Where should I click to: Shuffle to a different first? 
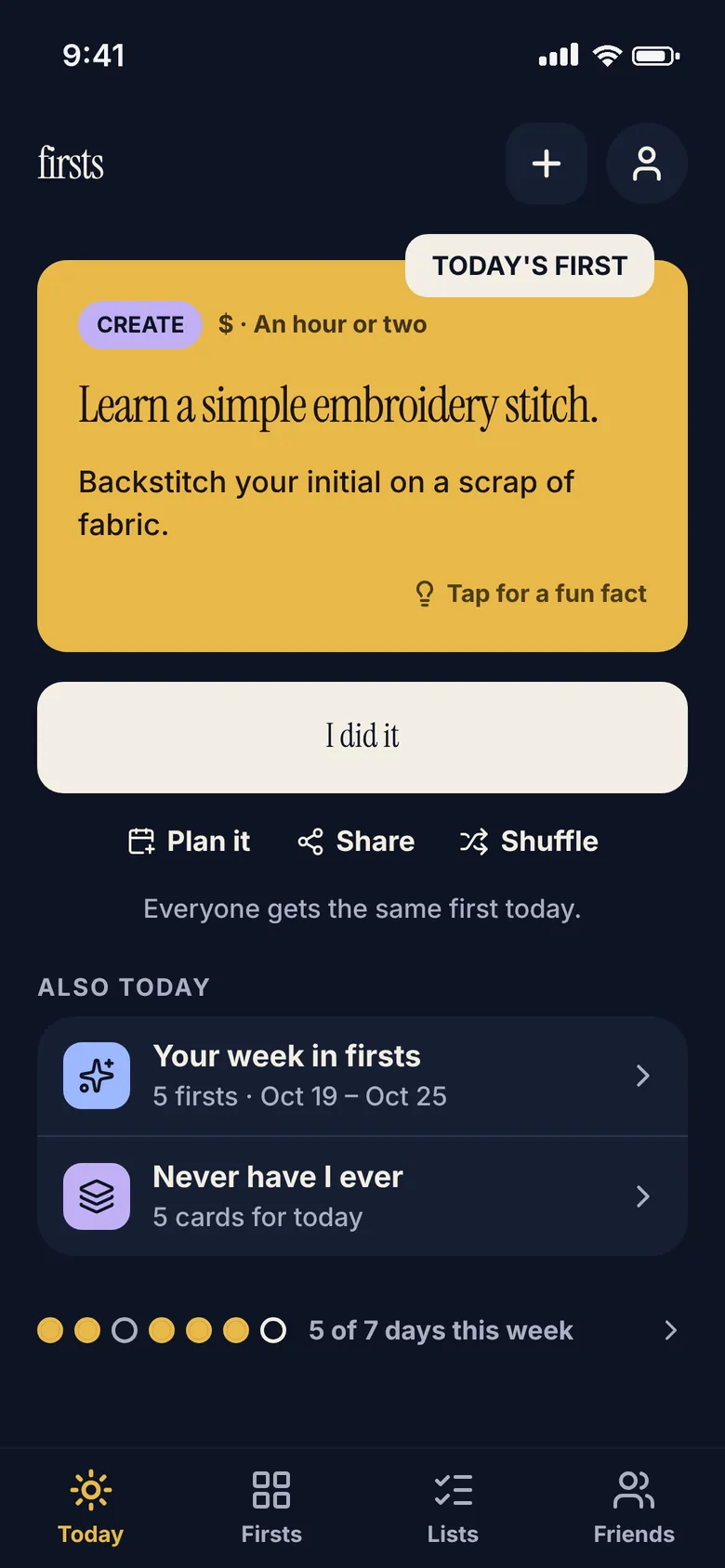(x=529, y=842)
